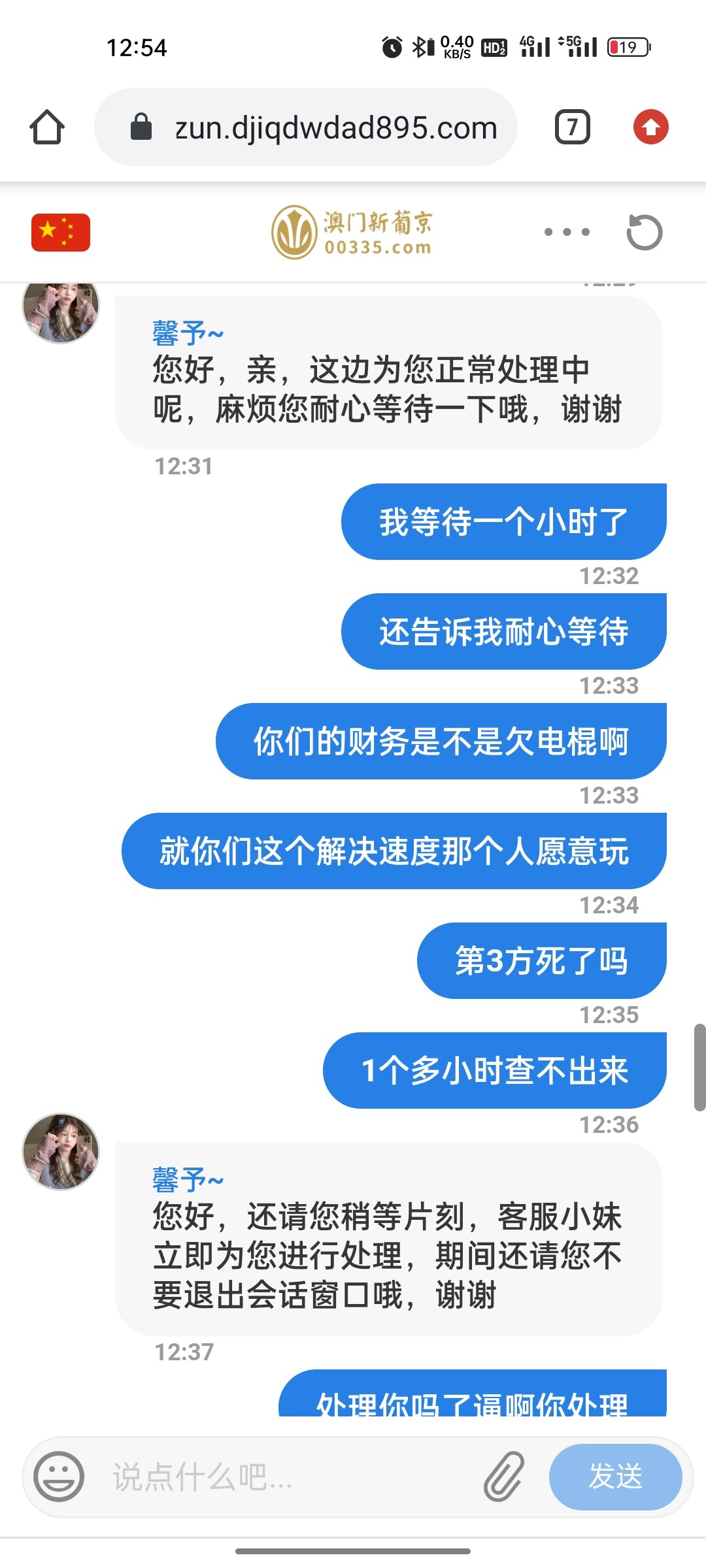Image resolution: width=706 pixels, height=1568 pixels.
Task: Open the three-dot chat menu
Action: coord(567,232)
